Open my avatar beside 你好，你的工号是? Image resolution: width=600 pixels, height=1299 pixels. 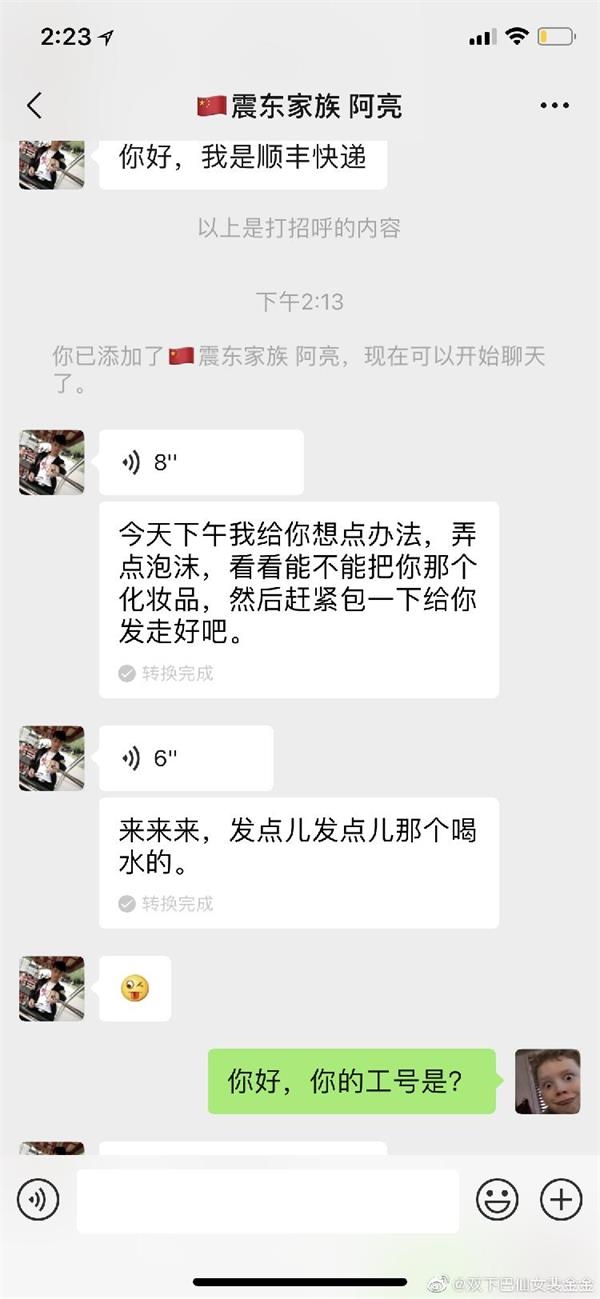[x=547, y=1081]
